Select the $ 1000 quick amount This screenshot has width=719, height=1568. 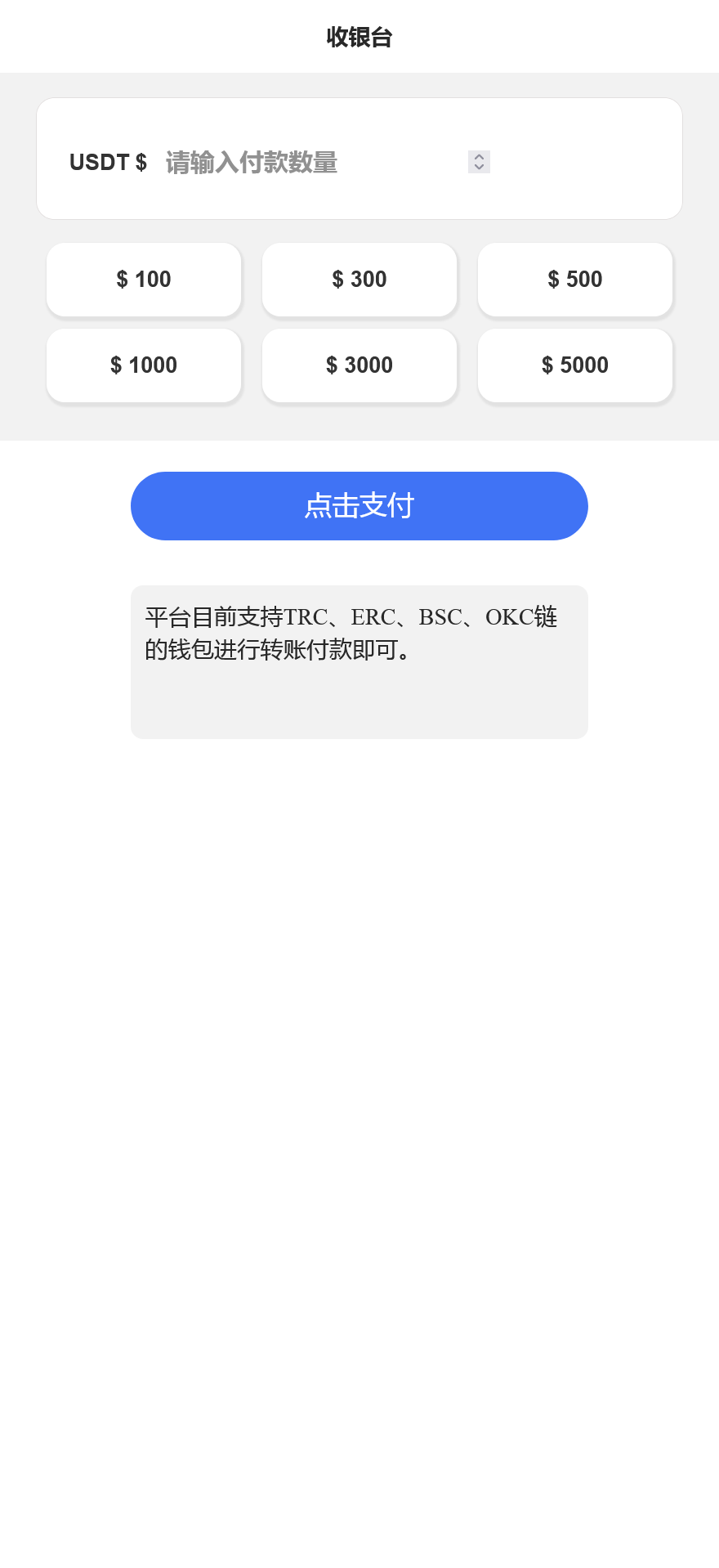[144, 365]
